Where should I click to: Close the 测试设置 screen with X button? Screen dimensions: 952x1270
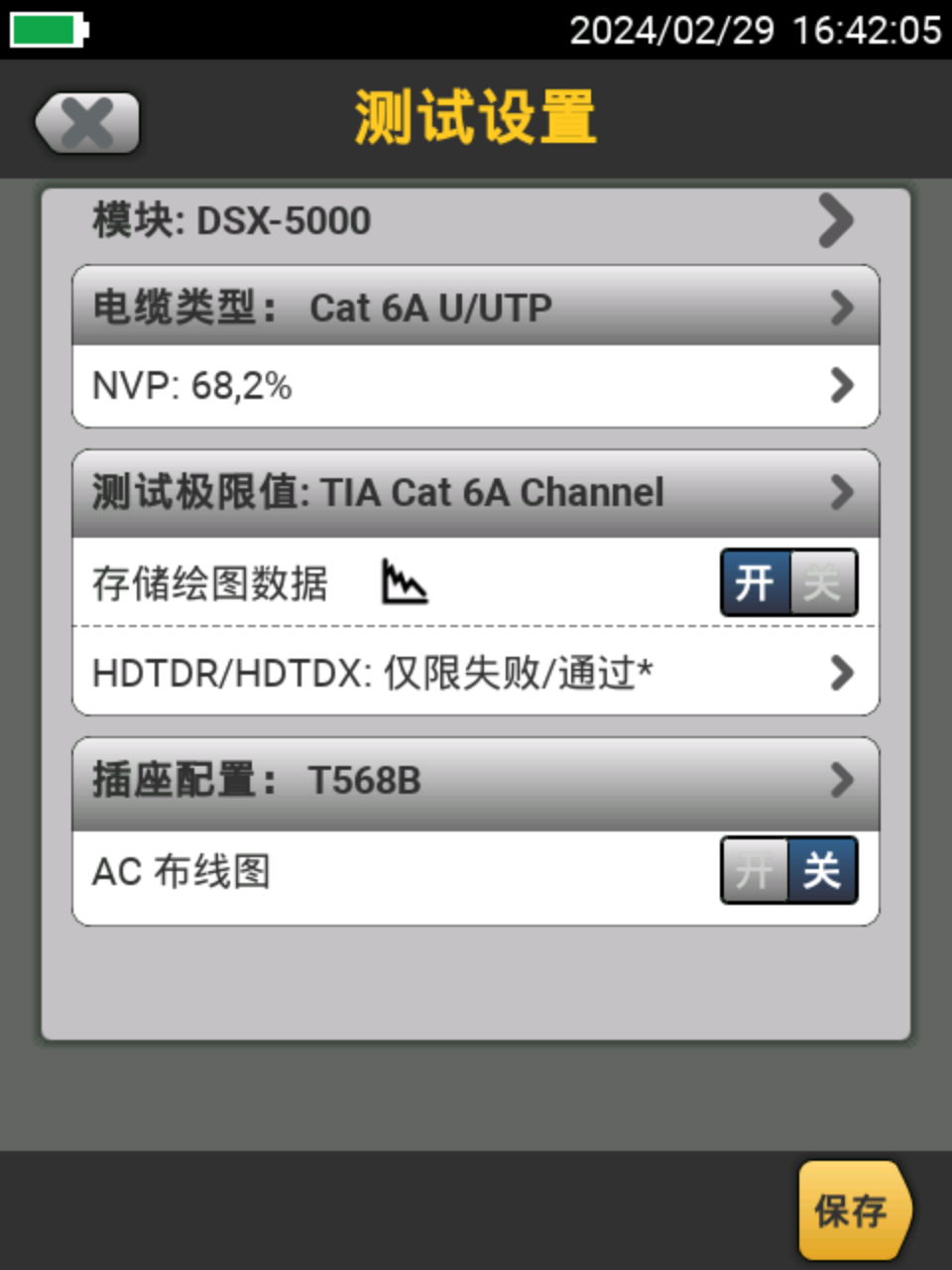87,123
